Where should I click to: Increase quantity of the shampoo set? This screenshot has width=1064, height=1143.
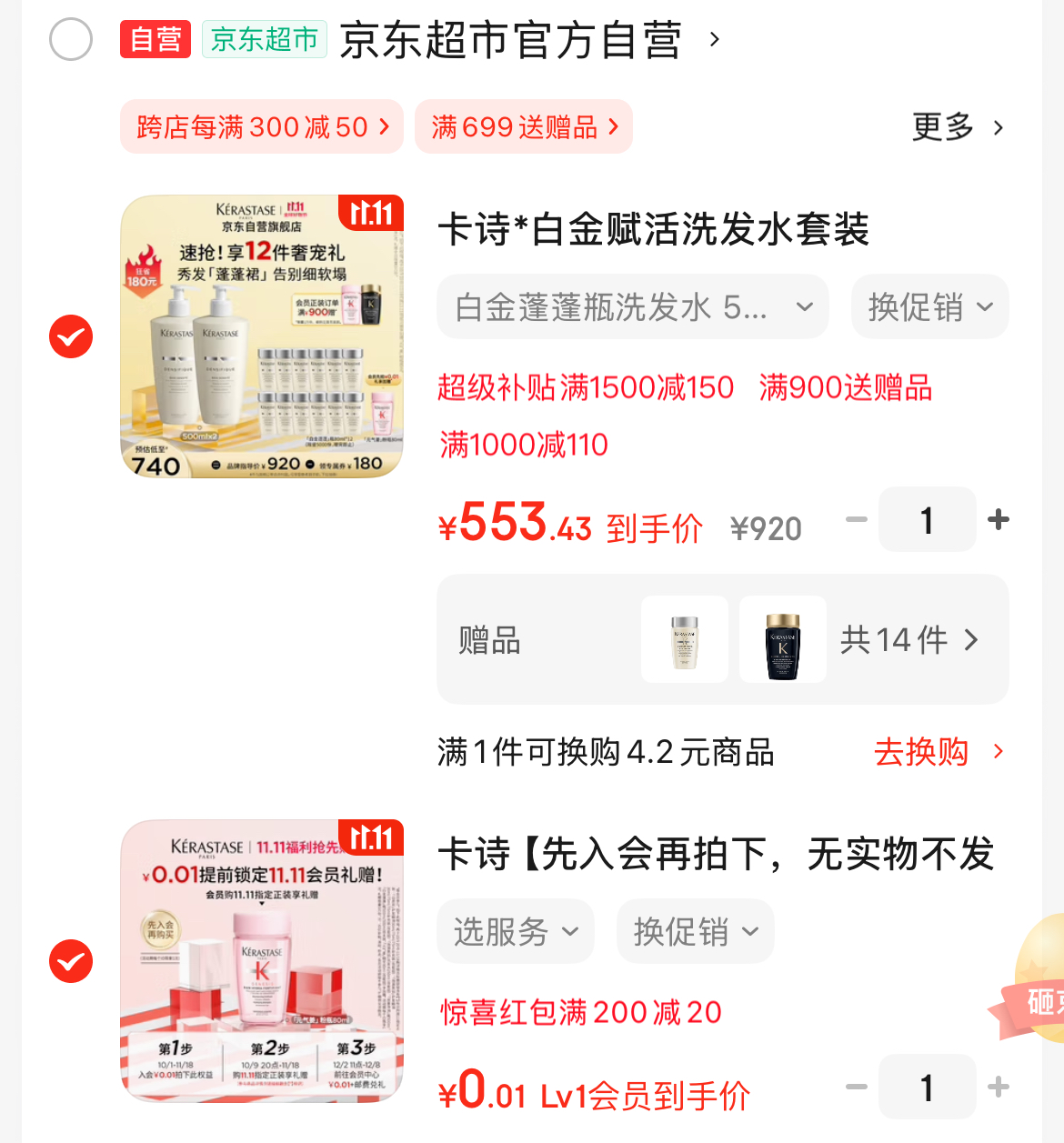pos(999,519)
